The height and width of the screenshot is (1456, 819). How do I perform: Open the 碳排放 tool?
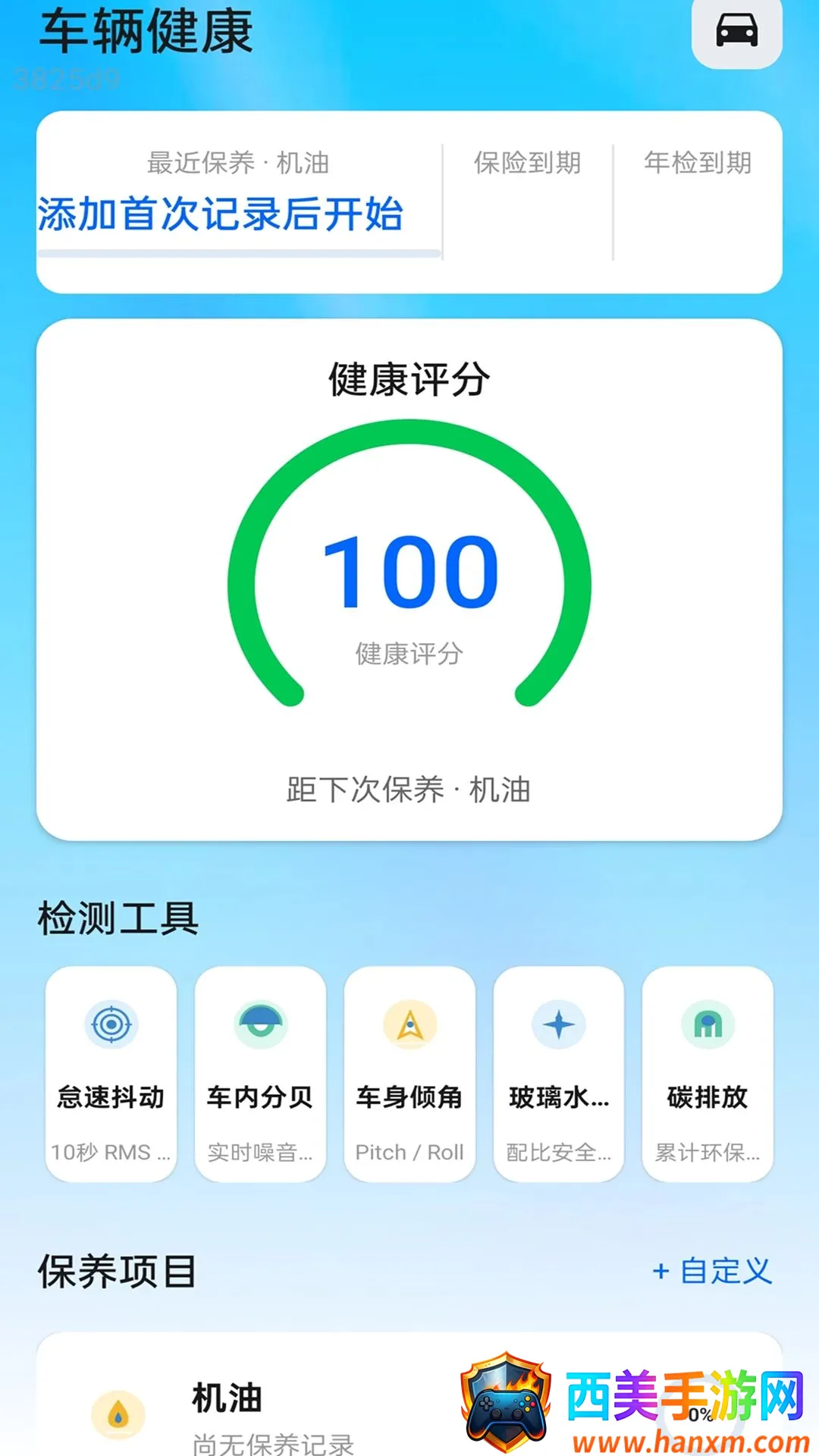[708, 1074]
